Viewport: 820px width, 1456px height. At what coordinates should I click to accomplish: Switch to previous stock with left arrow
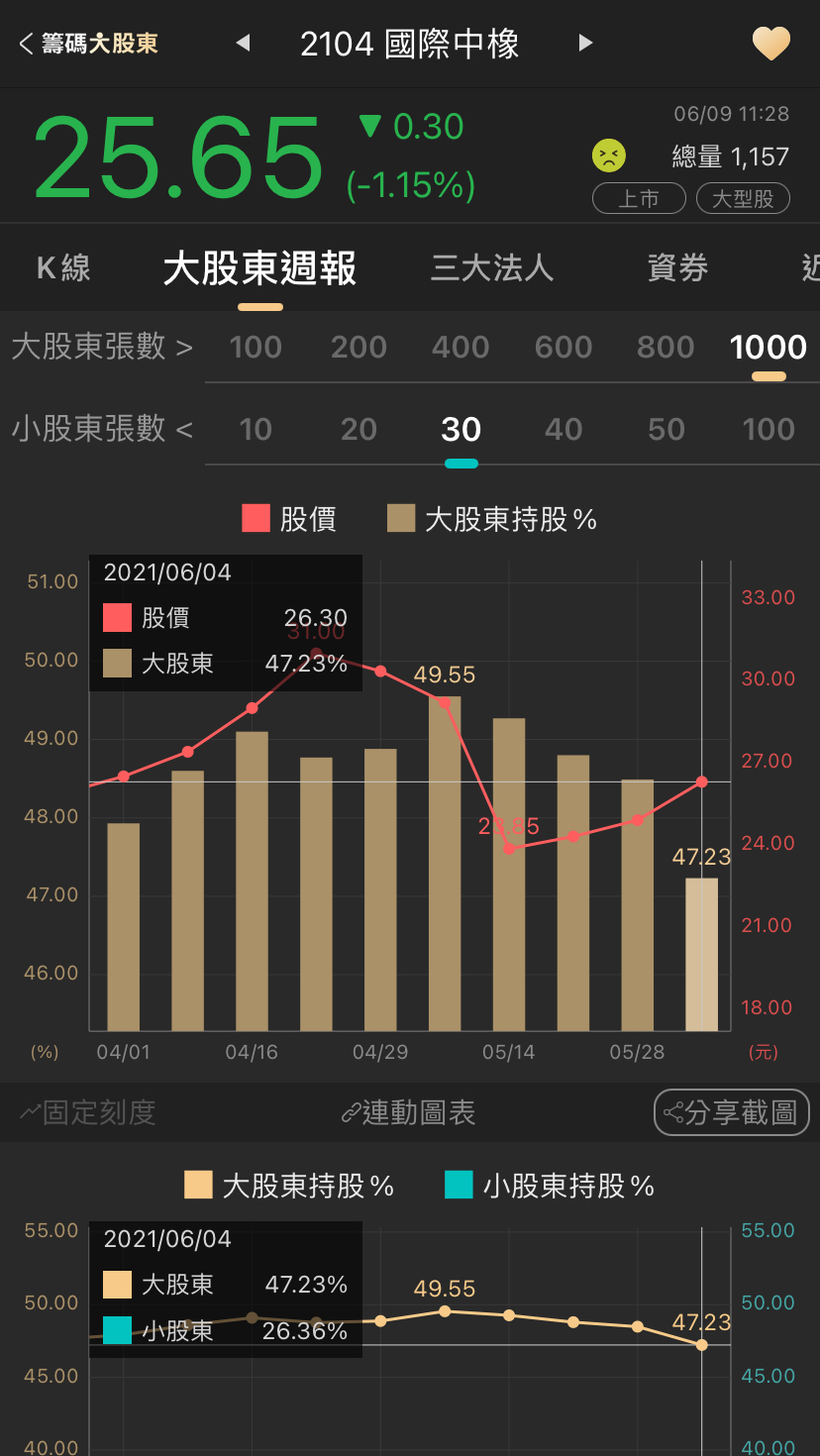pos(243,44)
